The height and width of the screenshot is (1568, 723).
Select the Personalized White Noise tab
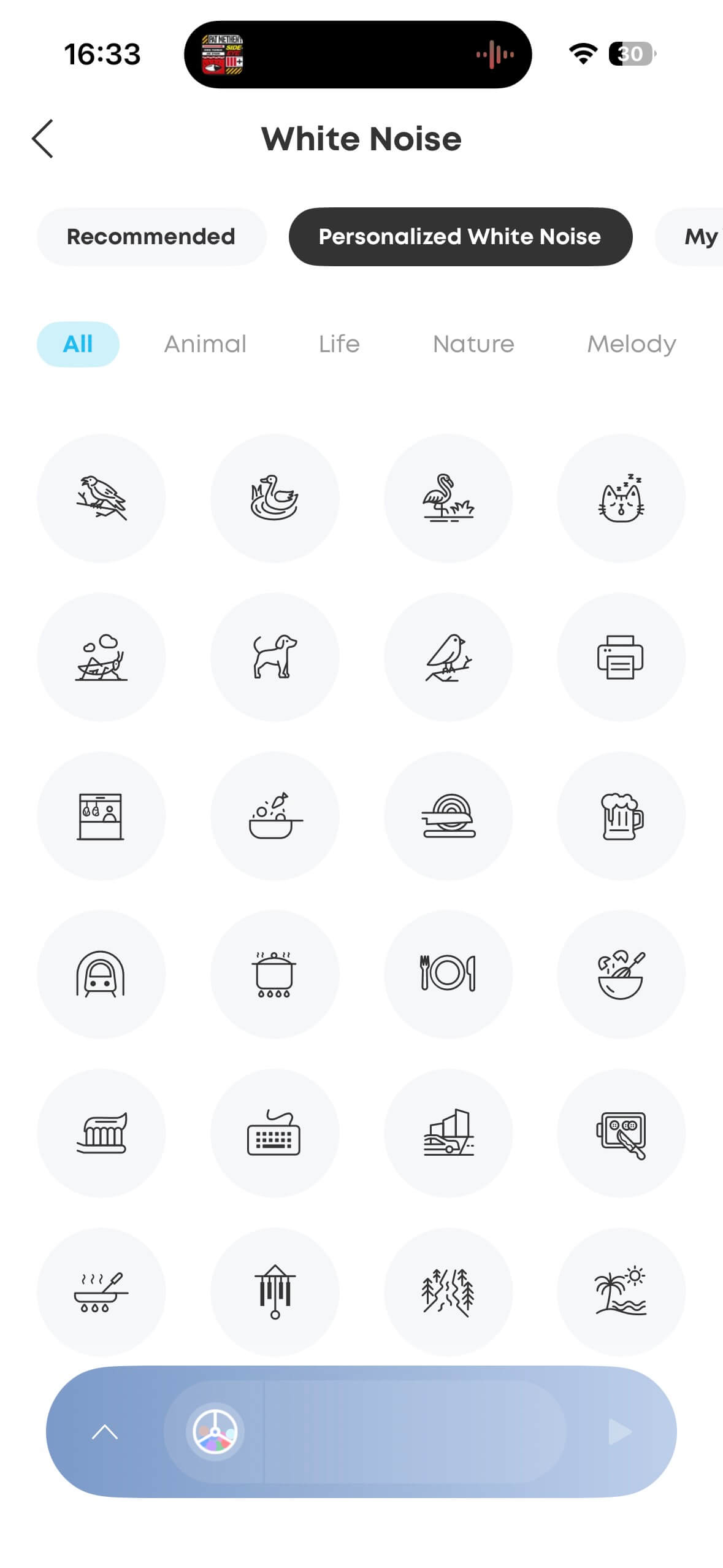pyautogui.click(x=460, y=237)
